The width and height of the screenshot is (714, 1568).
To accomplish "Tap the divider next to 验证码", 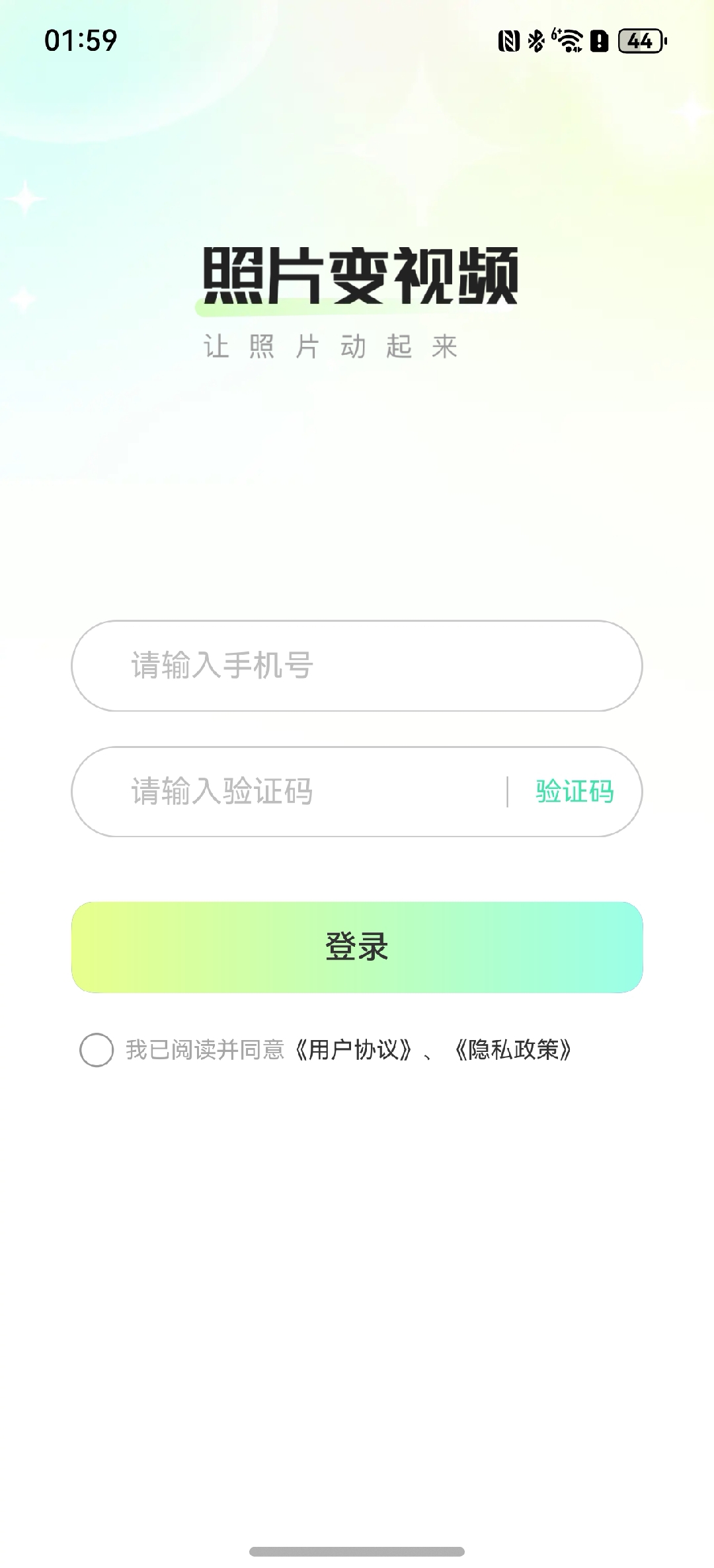I will (509, 792).
